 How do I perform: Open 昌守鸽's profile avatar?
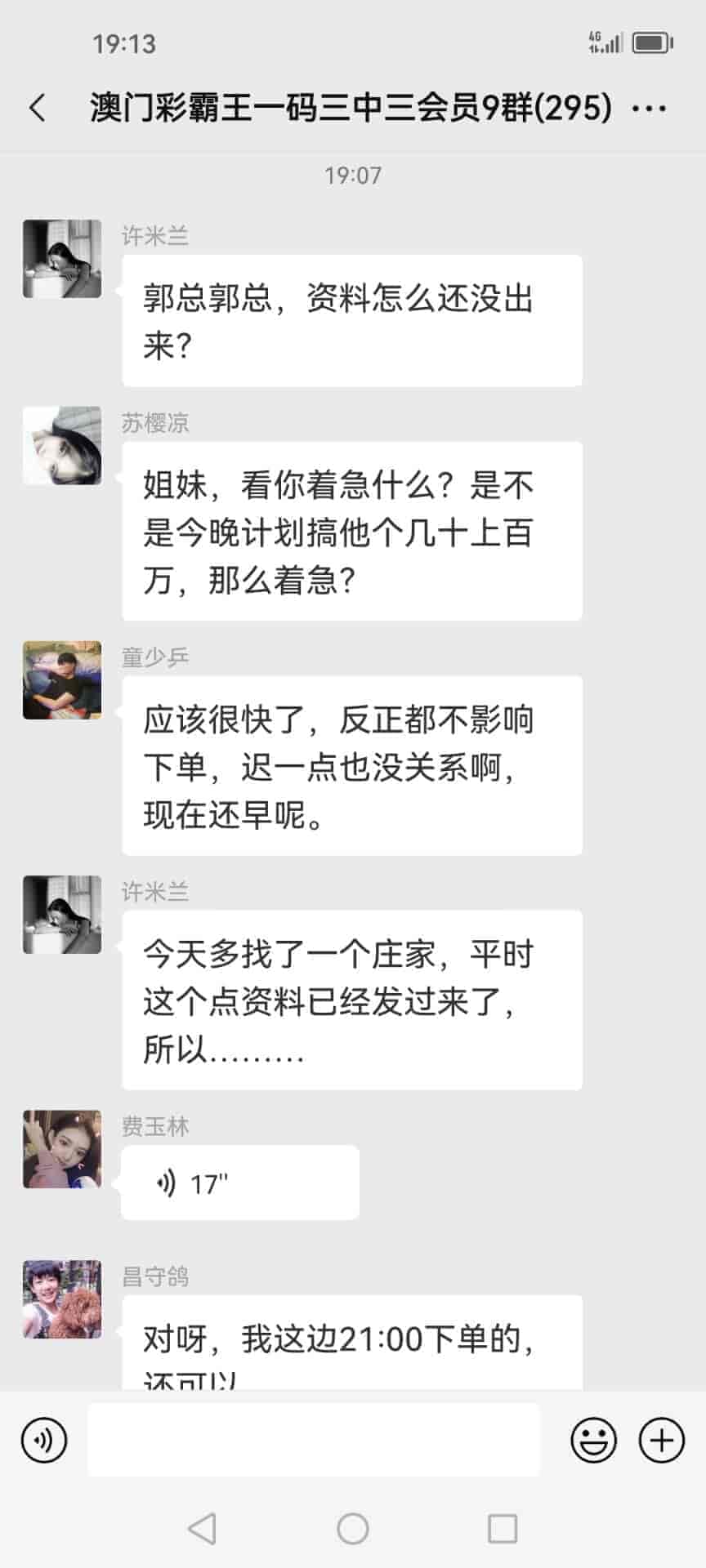[62, 1298]
